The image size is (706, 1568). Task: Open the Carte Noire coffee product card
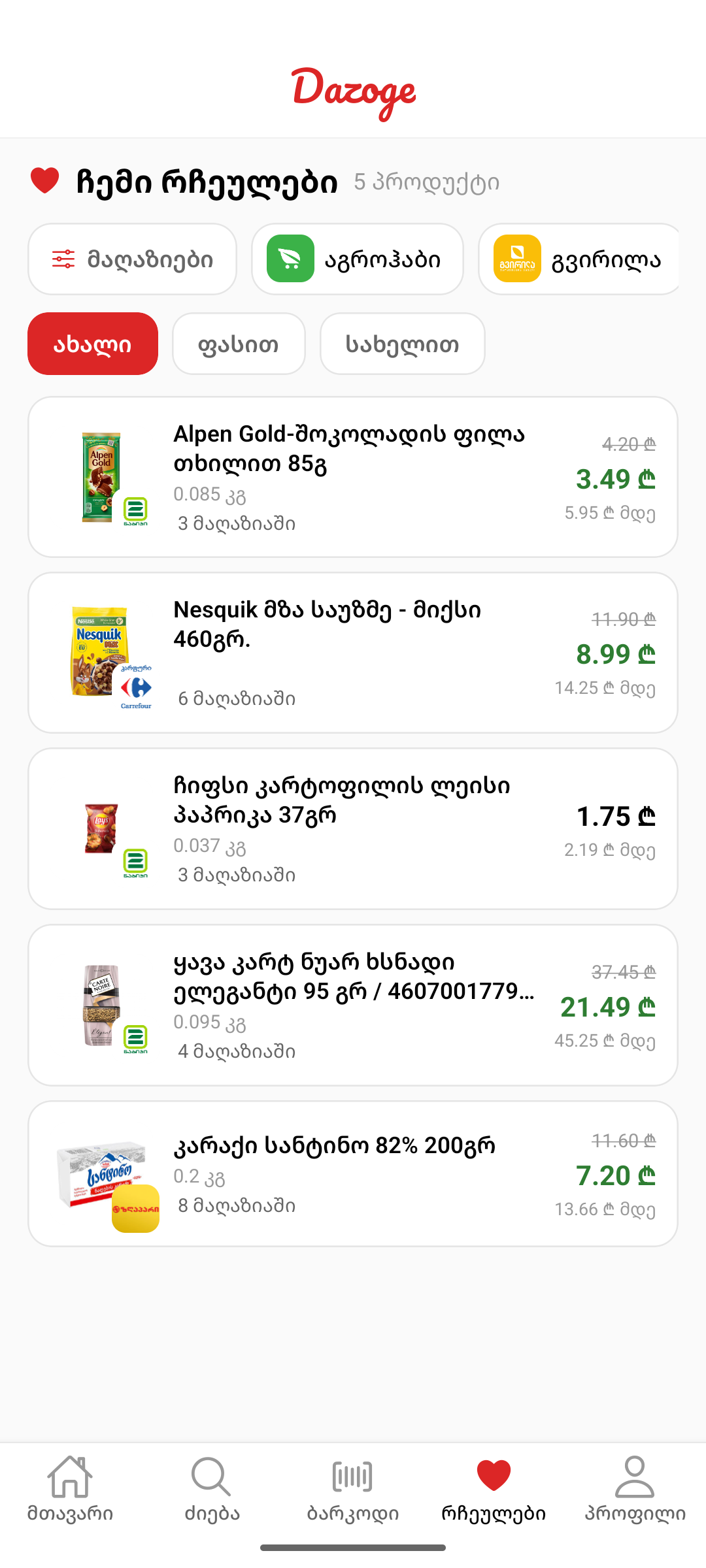[353, 1005]
